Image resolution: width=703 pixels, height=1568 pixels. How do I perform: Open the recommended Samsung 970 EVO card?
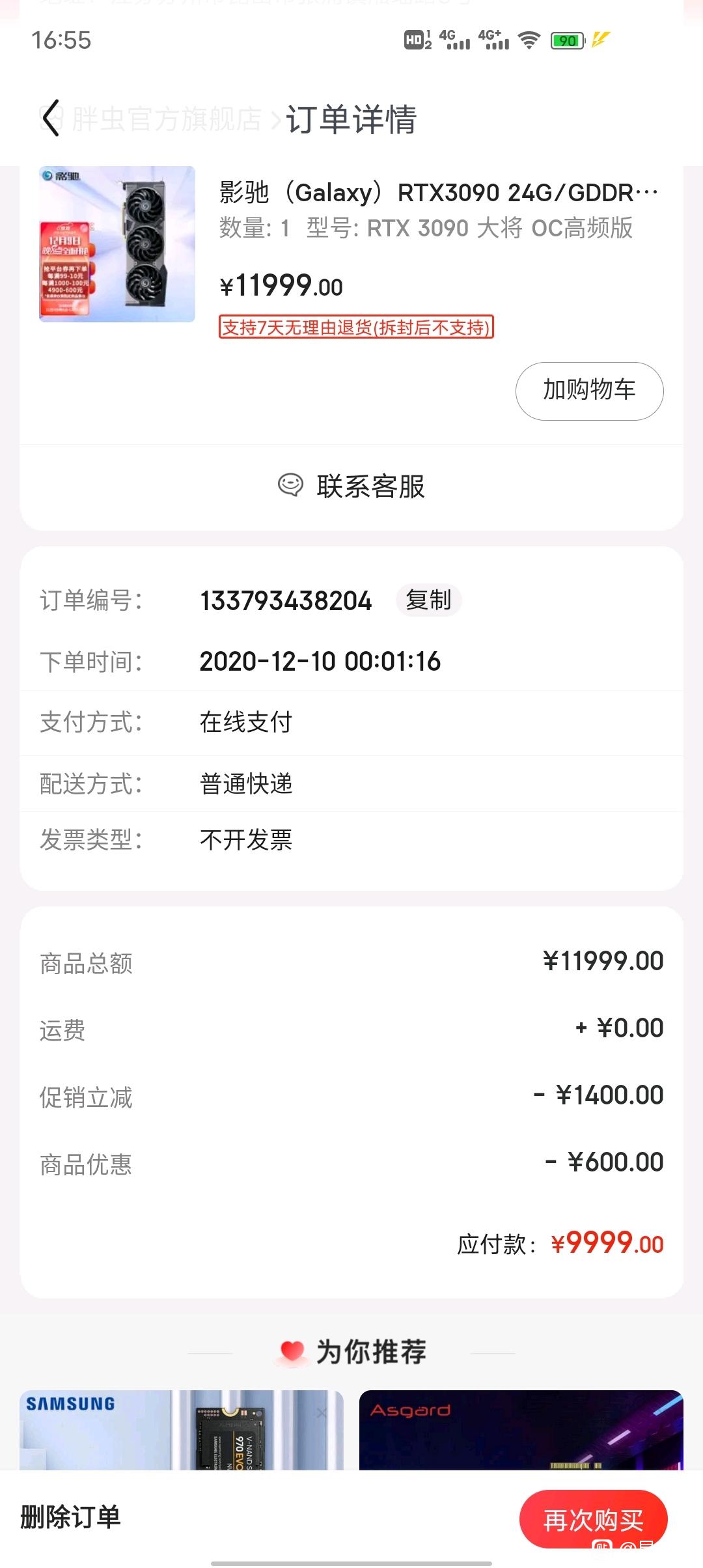click(182, 1430)
